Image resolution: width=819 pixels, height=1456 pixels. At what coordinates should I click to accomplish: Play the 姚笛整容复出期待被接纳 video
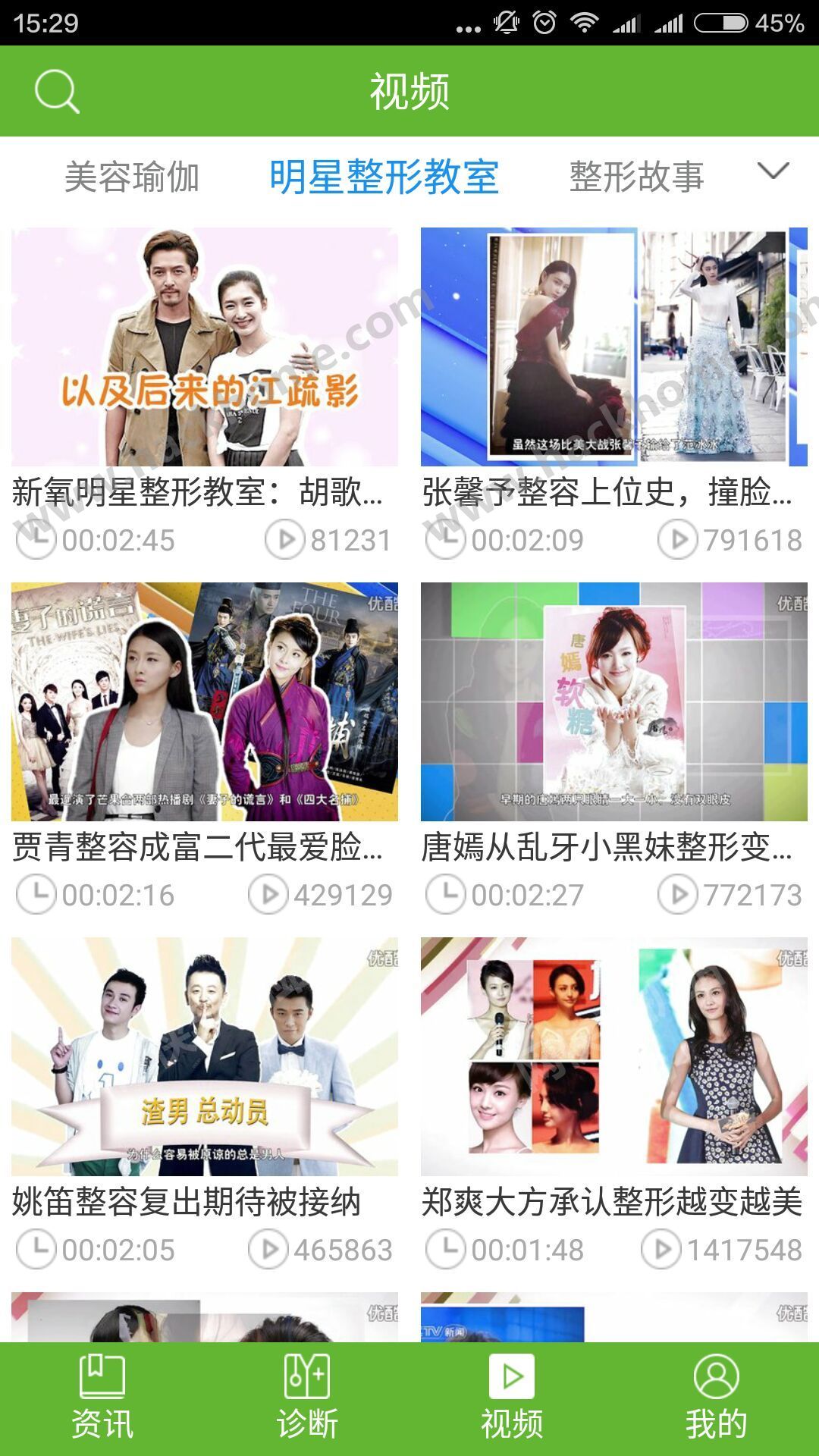point(205,1056)
